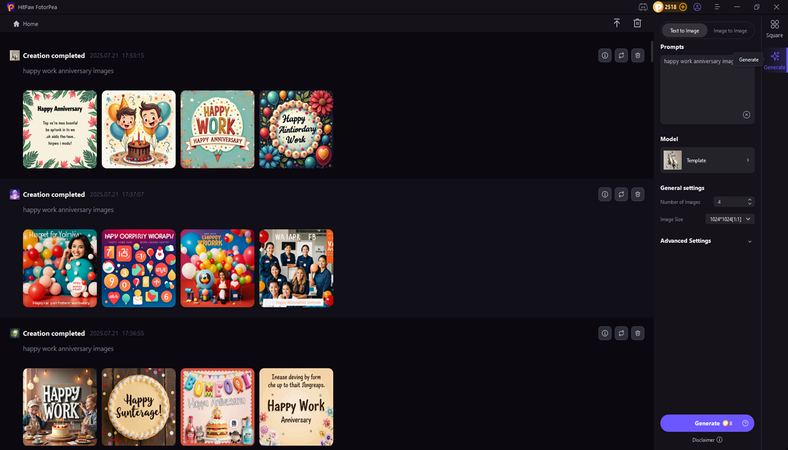This screenshot has width=788, height=450.
Task: Delete all creations with top trash icon
Action: [637, 23]
